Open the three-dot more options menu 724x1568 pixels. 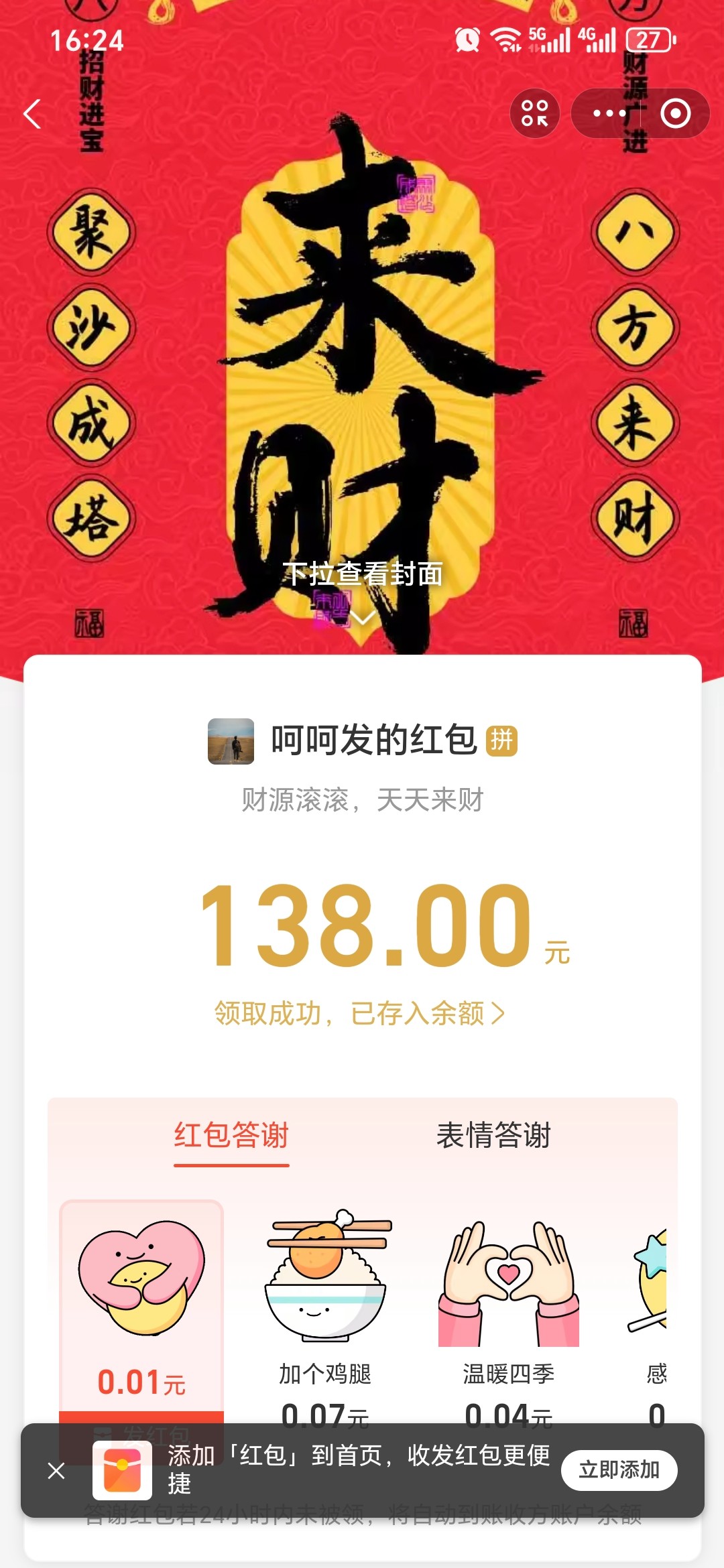[609, 113]
